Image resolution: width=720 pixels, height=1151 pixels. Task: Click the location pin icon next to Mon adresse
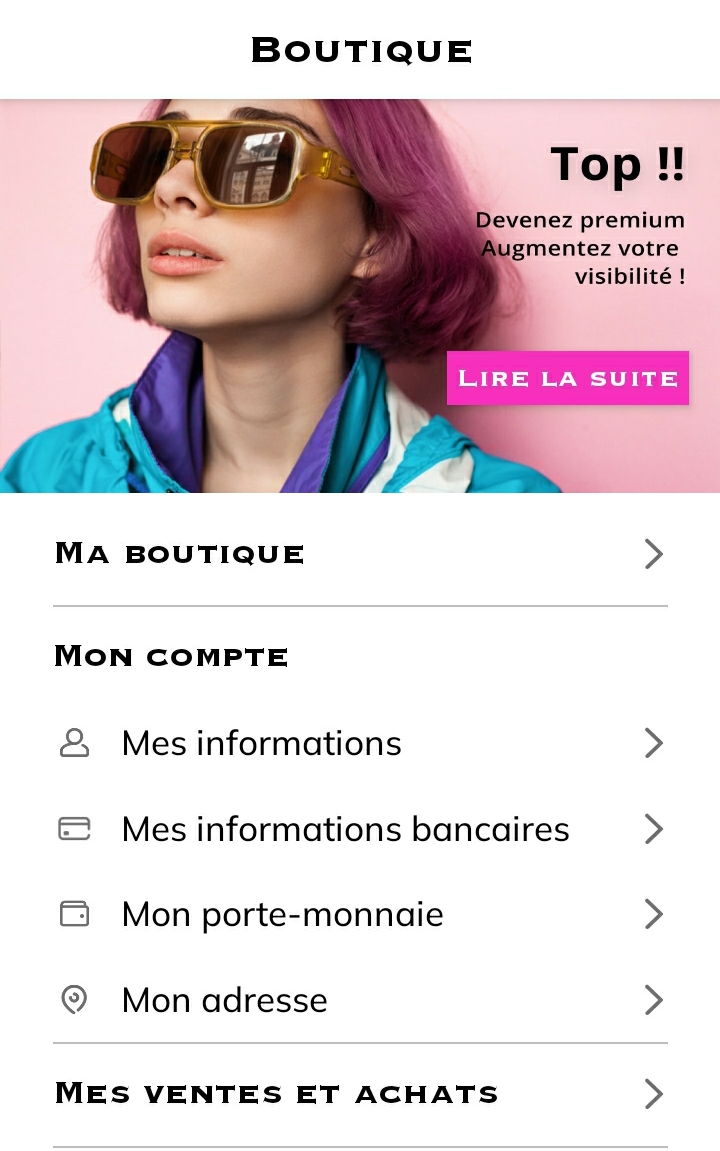pyautogui.click(x=74, y=1000)
